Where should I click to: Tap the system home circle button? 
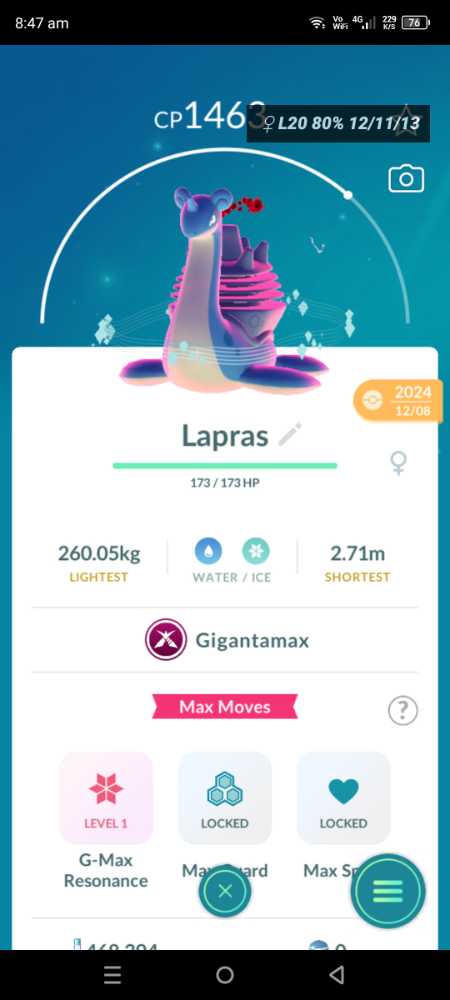click(225, 974)
